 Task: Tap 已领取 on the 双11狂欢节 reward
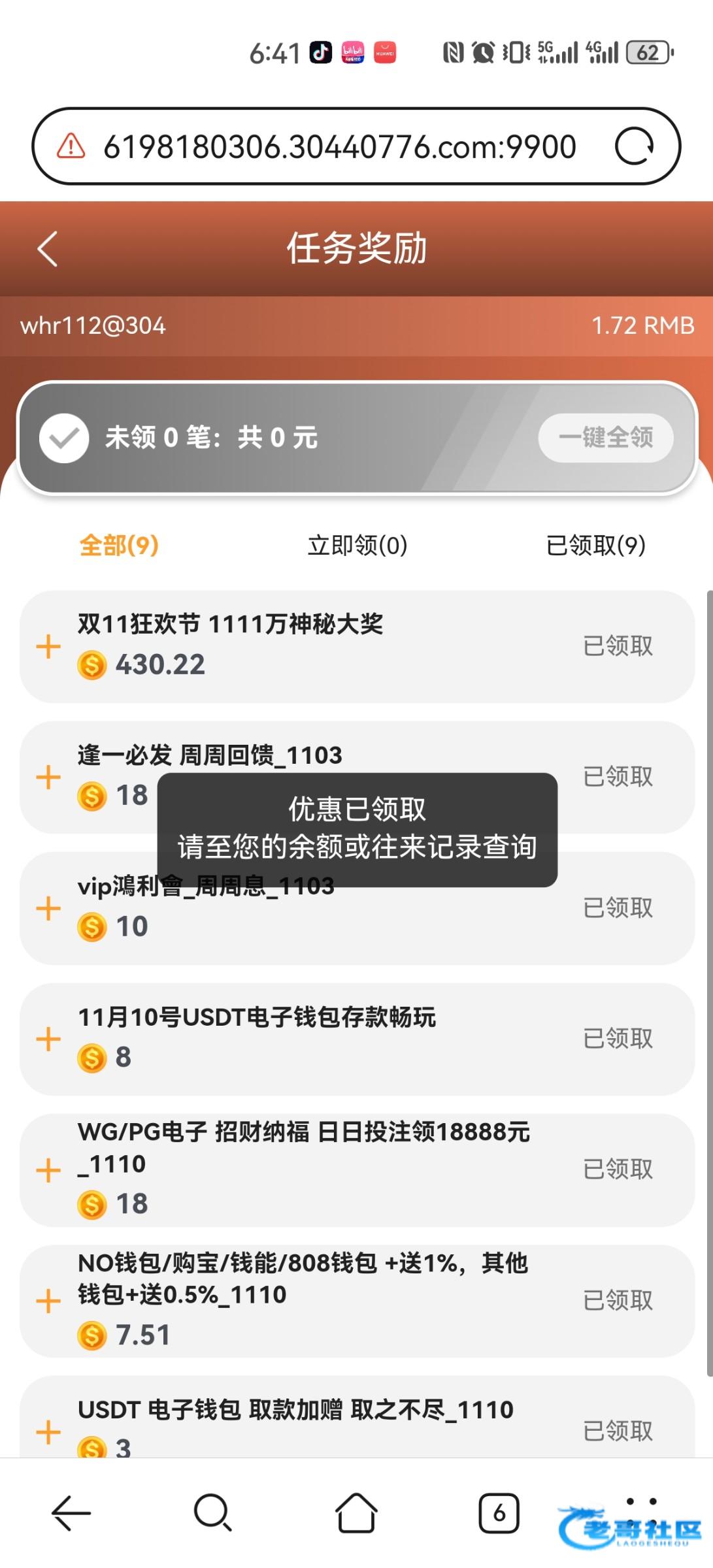click(x=618, y=646)
